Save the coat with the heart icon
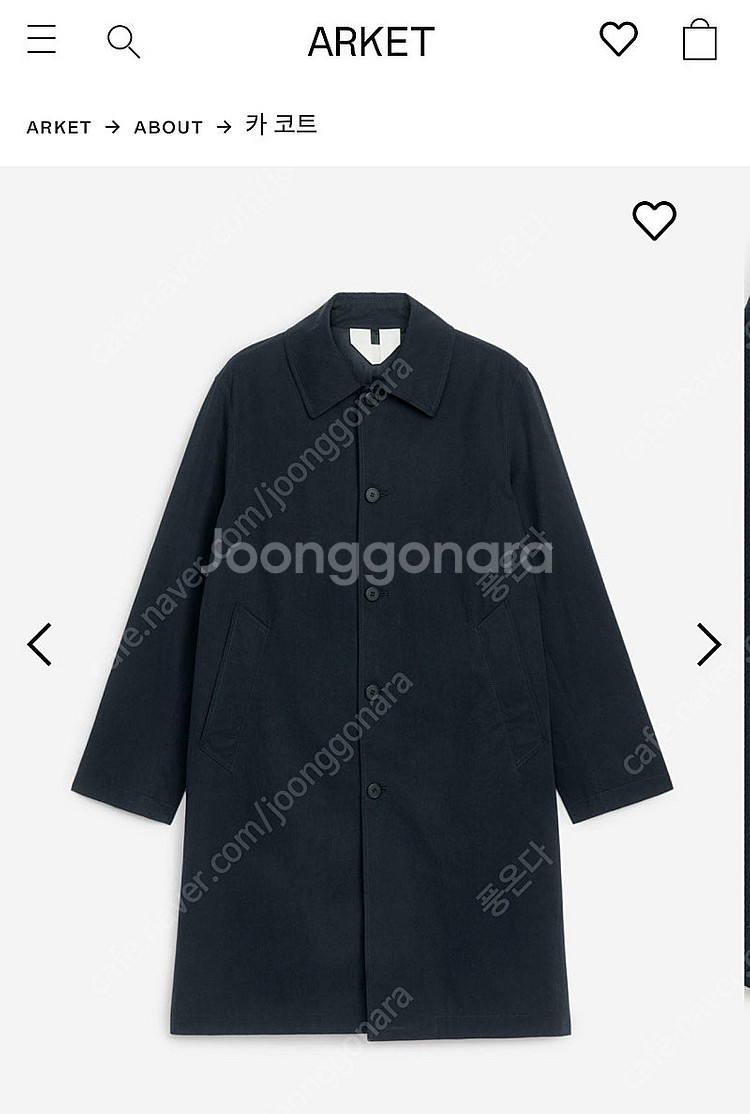Screen dimensions: 750x1114 [654, 220]
